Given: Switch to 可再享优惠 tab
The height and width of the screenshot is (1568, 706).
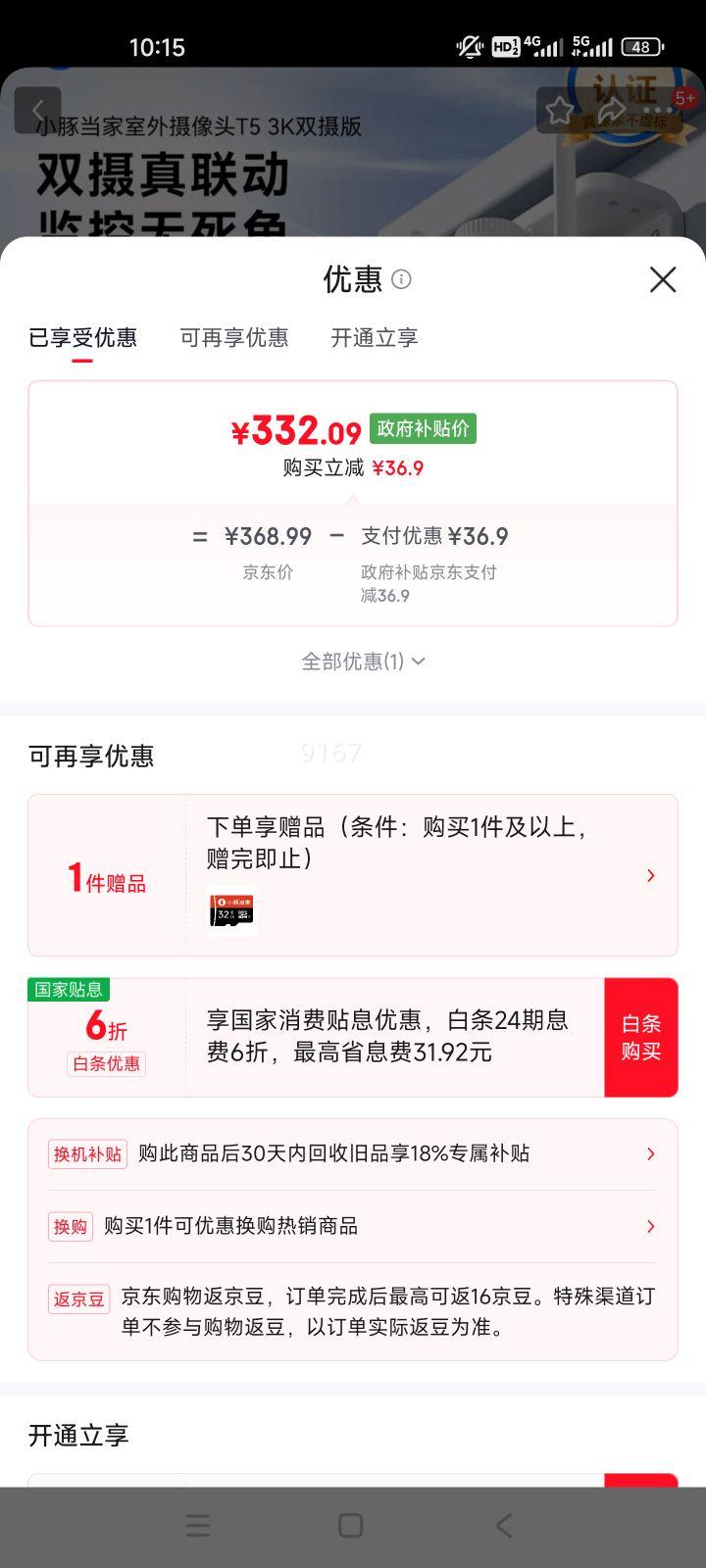Looking at the screenshot, I should pyautogui.click(x=235, y=337).
